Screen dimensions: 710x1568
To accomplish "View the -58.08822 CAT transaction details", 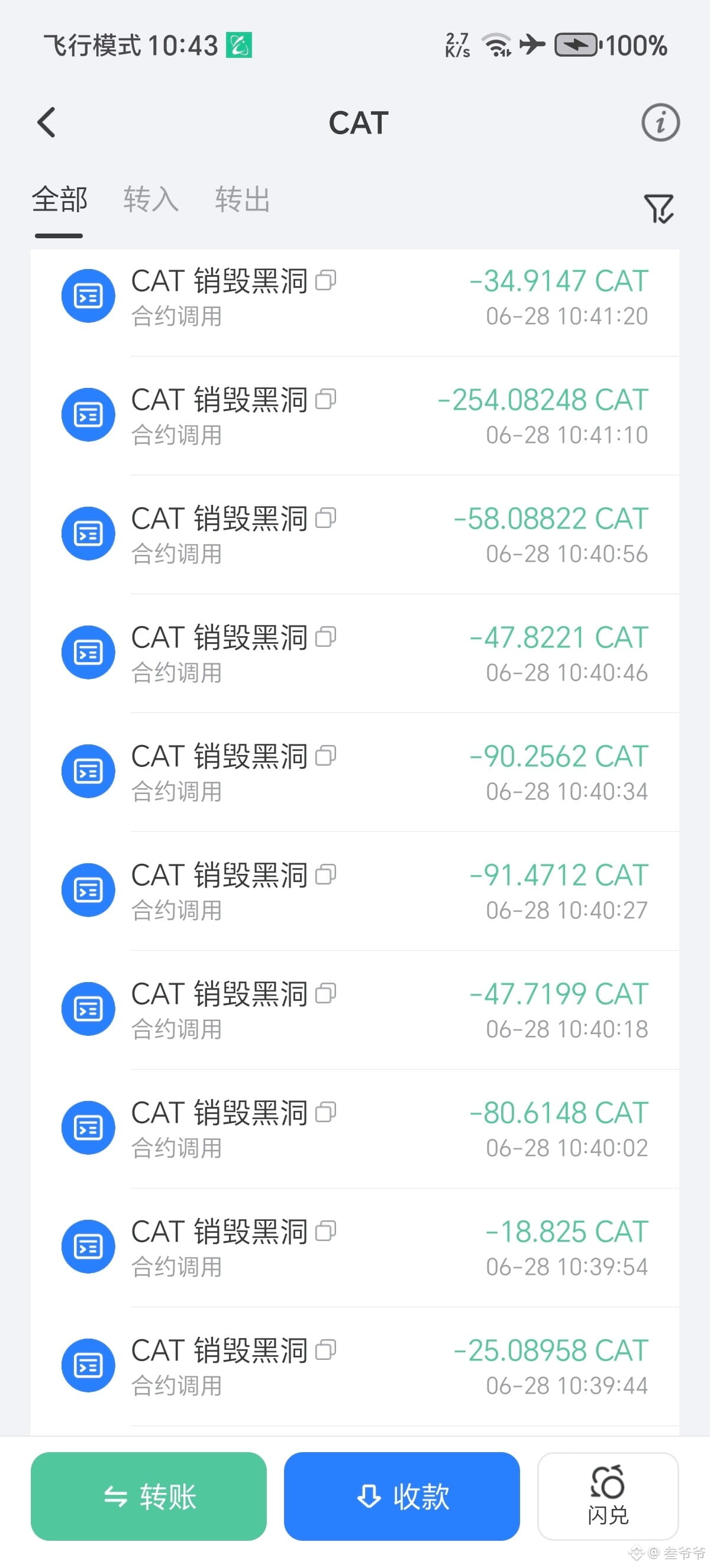I will (x=355, y=534).
